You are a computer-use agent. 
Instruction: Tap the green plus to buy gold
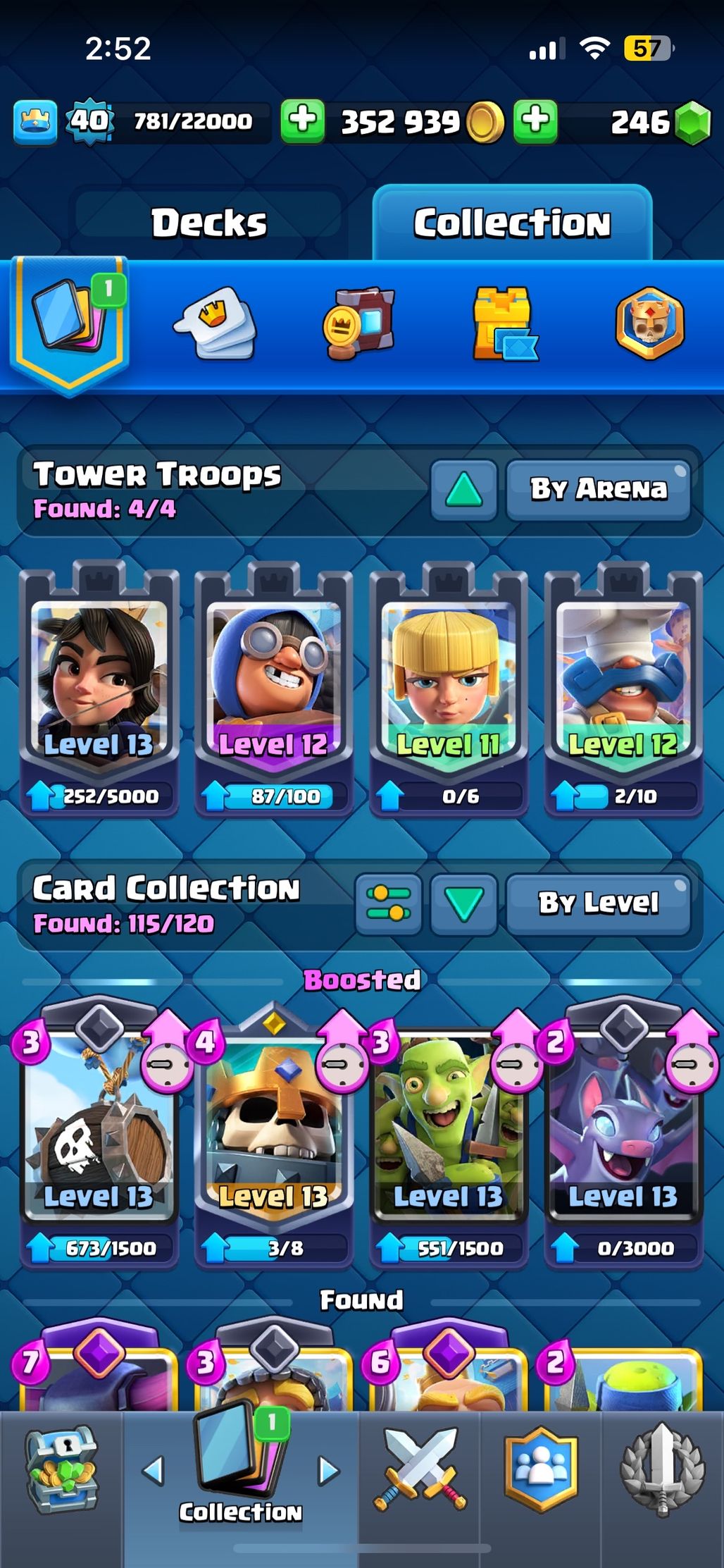tap(303, 121)
